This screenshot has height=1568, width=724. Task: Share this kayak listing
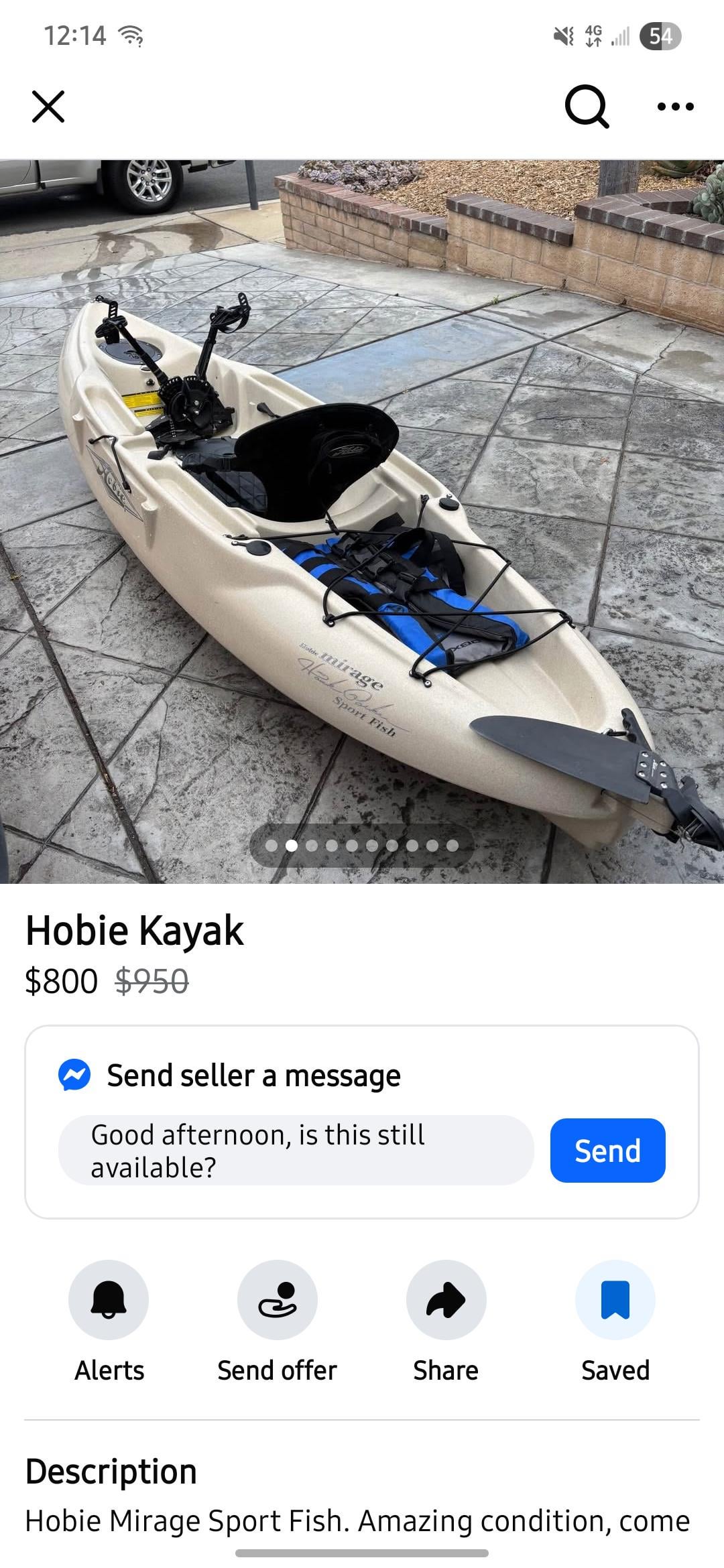pos(446,1300)
